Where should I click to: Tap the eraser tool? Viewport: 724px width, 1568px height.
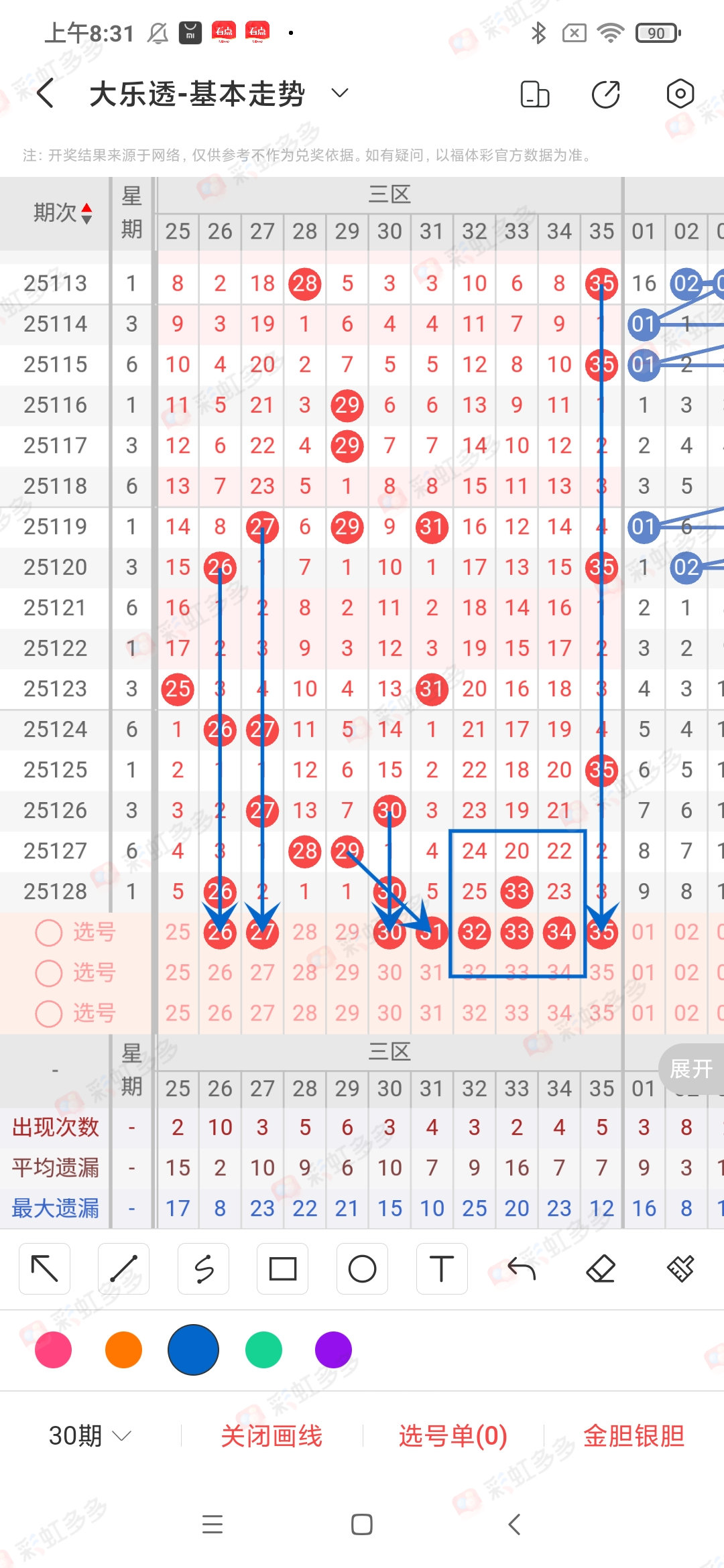(x=601, y=1268)
